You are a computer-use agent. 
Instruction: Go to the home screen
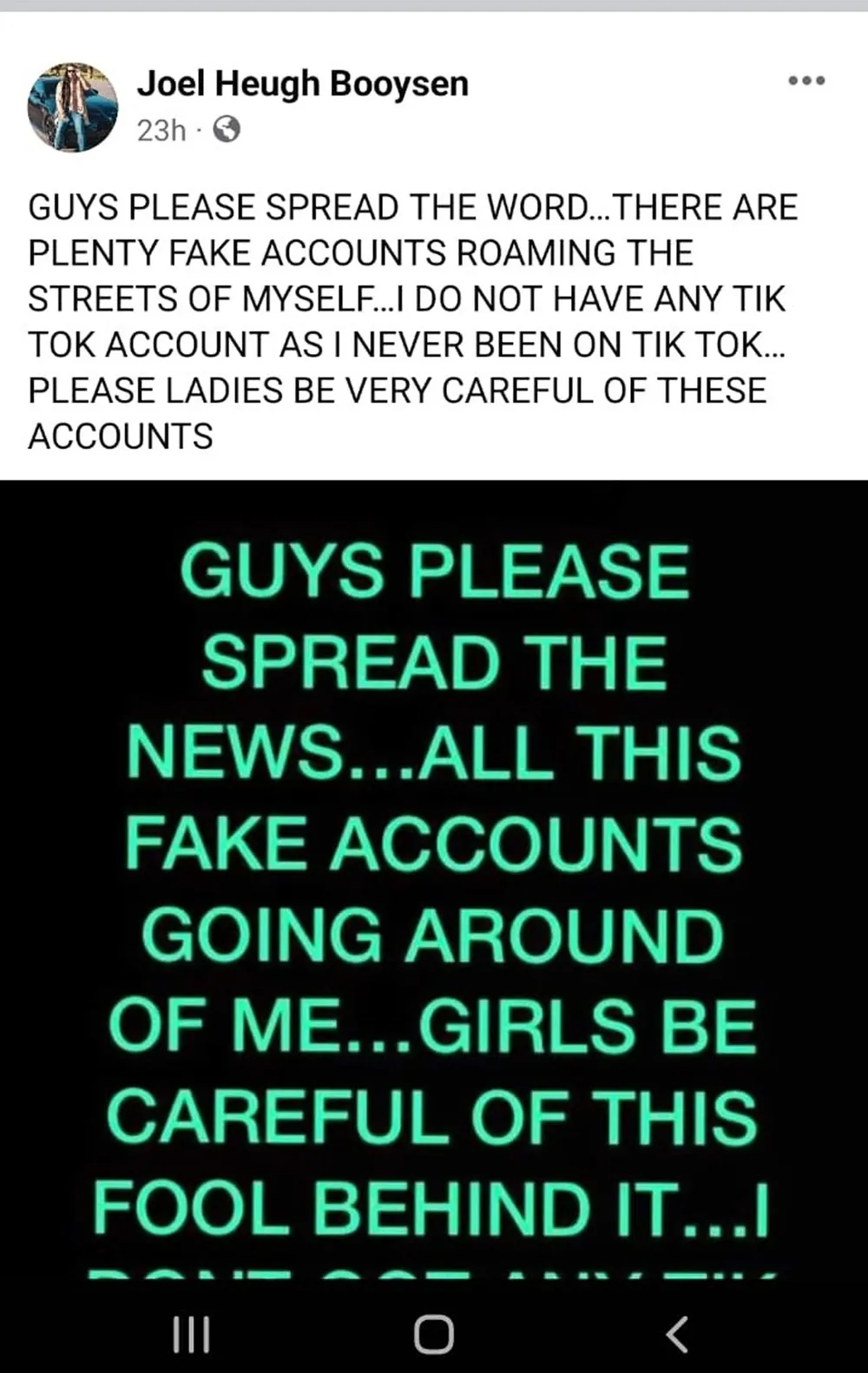click(x=434, y=1334)
